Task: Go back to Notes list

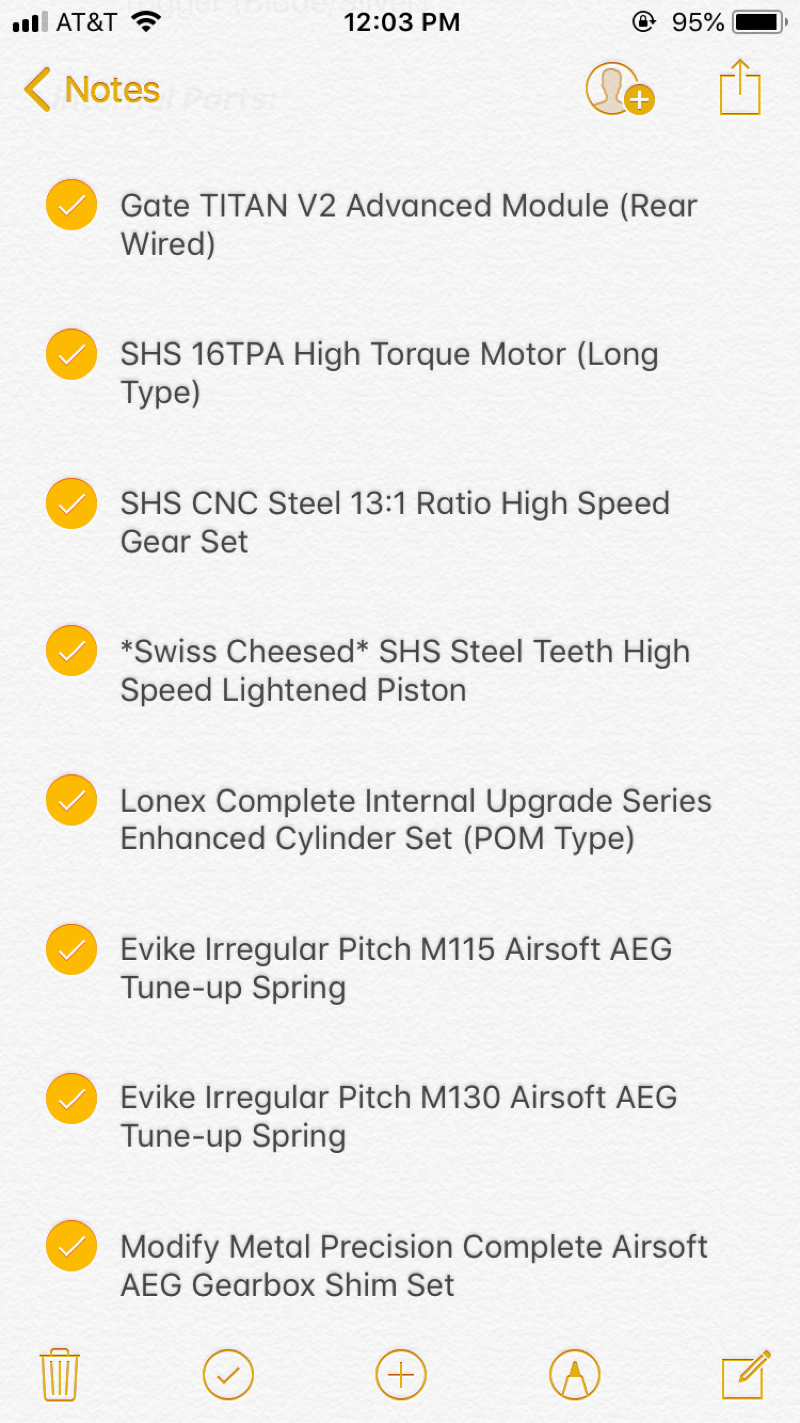Action: click(92, 90)
